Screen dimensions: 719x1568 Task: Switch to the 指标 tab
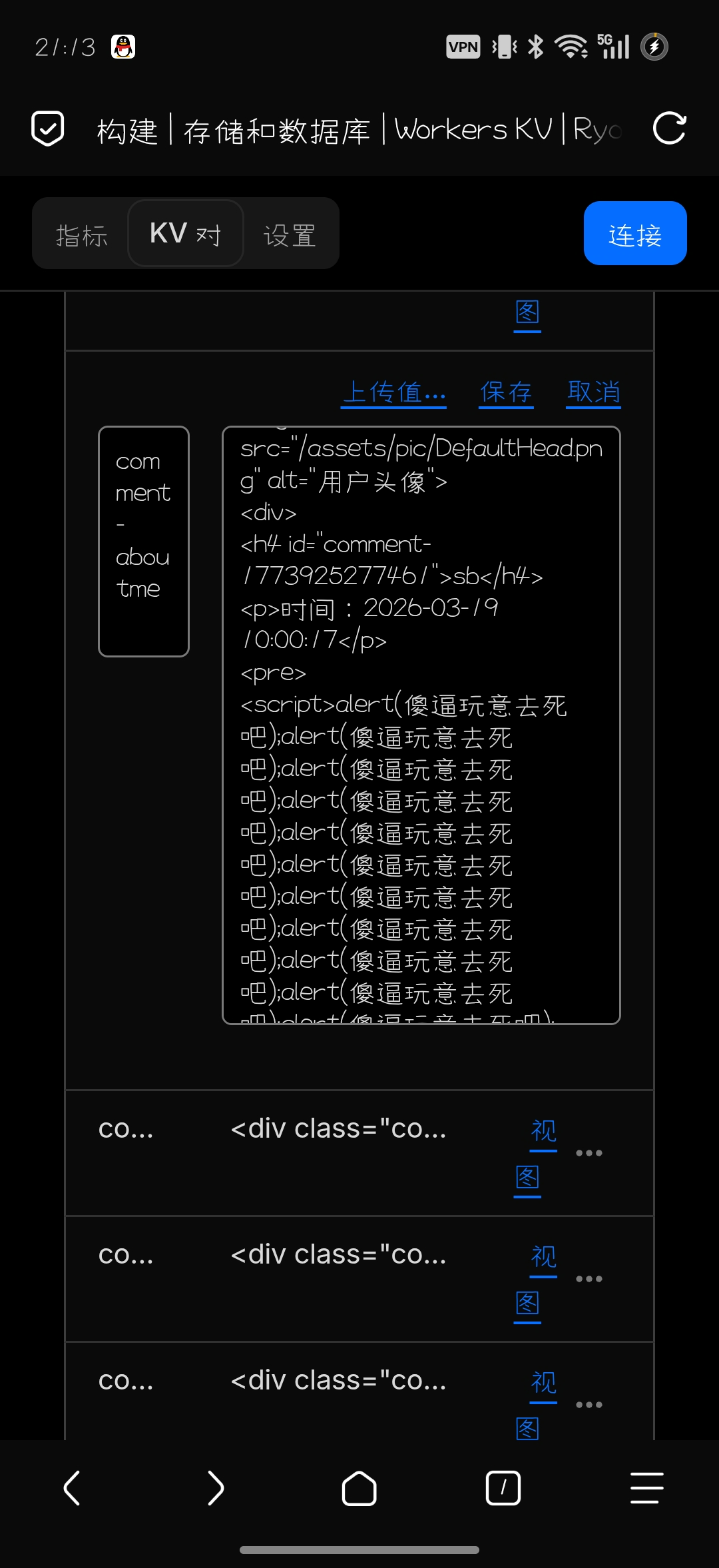click(x=81, y=234)
